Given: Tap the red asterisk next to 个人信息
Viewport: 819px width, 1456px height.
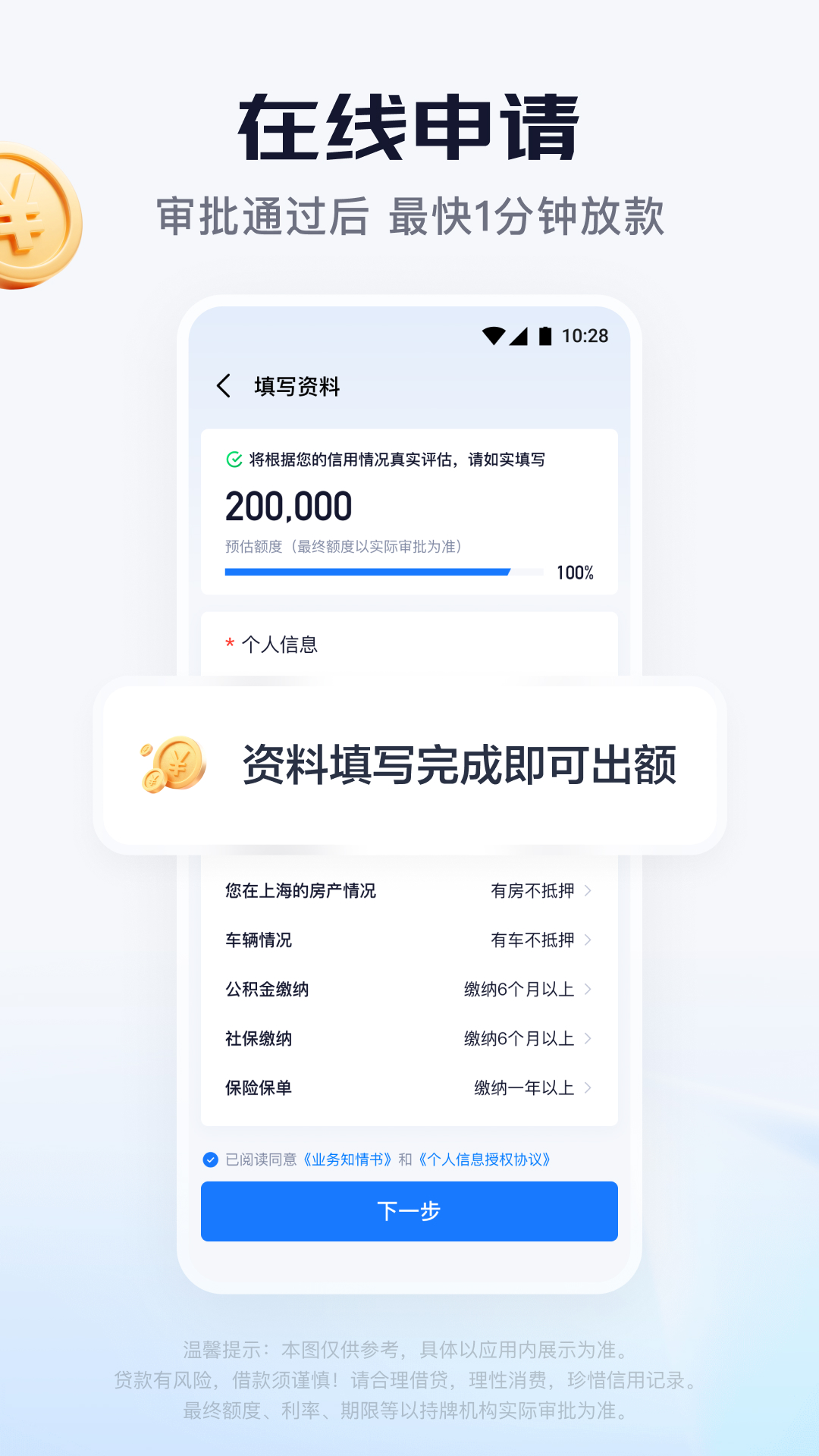Looking at the screenshot, I should [x=229, y=645].
